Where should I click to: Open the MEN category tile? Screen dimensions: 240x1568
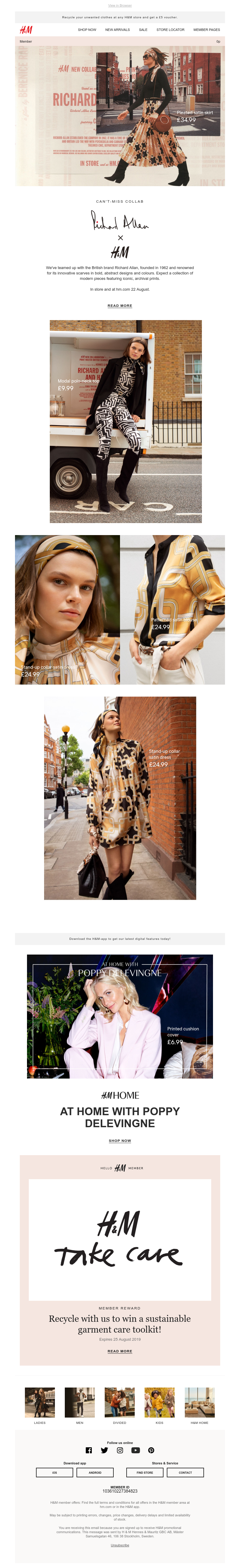pos(79,1403)
